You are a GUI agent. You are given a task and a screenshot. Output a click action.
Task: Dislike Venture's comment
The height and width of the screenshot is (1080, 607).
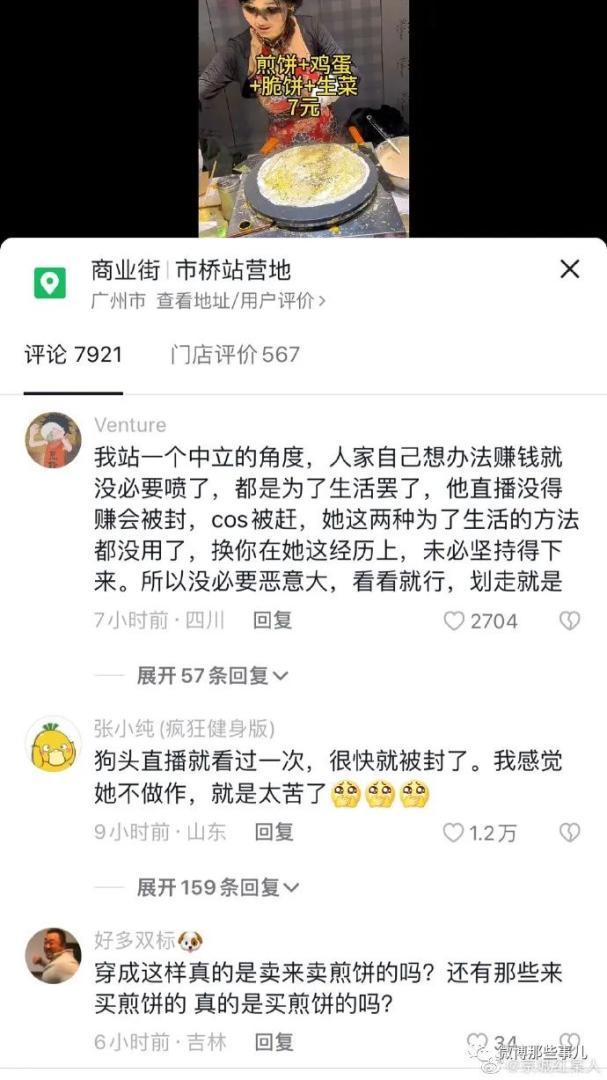tap(568, 621)
